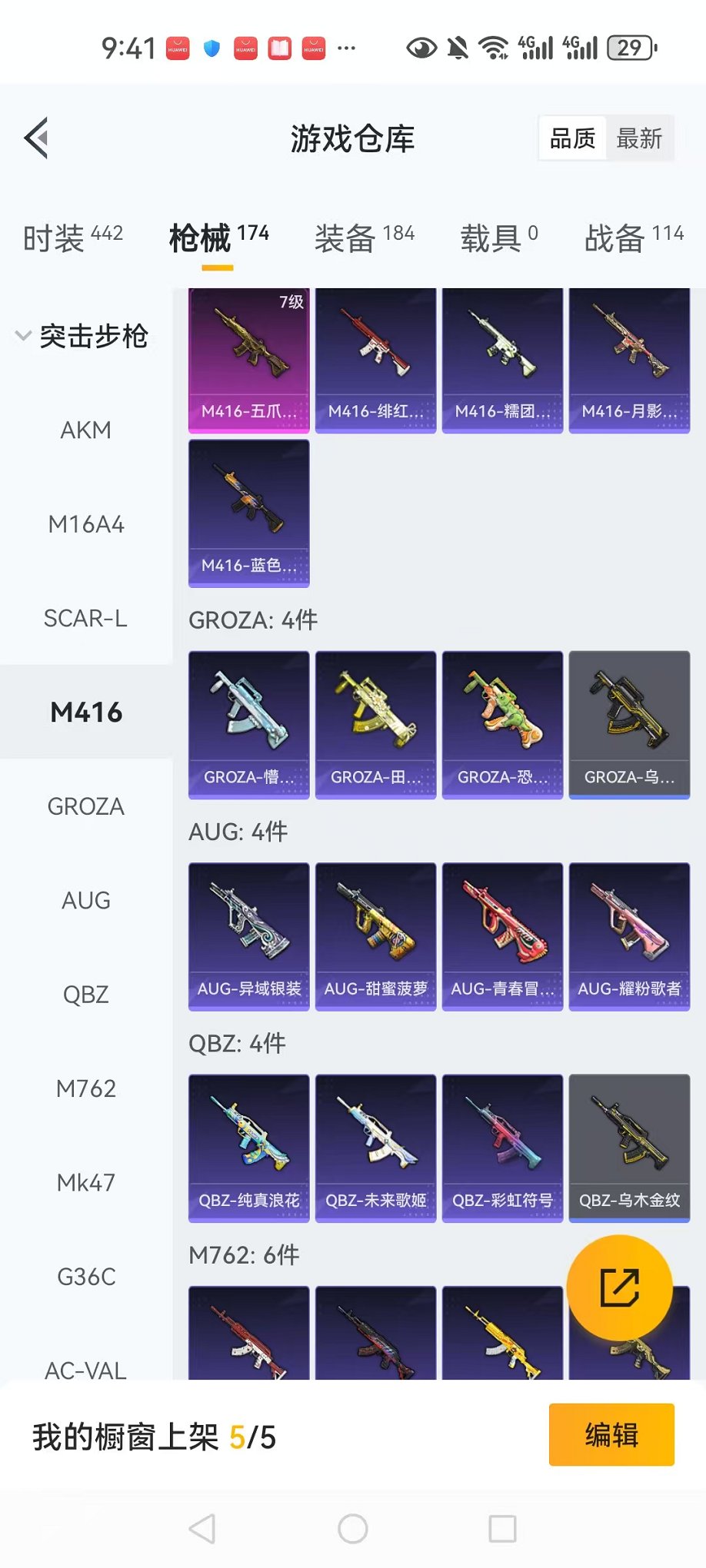Screen dimensions: 706x1568
Task: Switch to the 战备 tab
Action: (633, 238)
